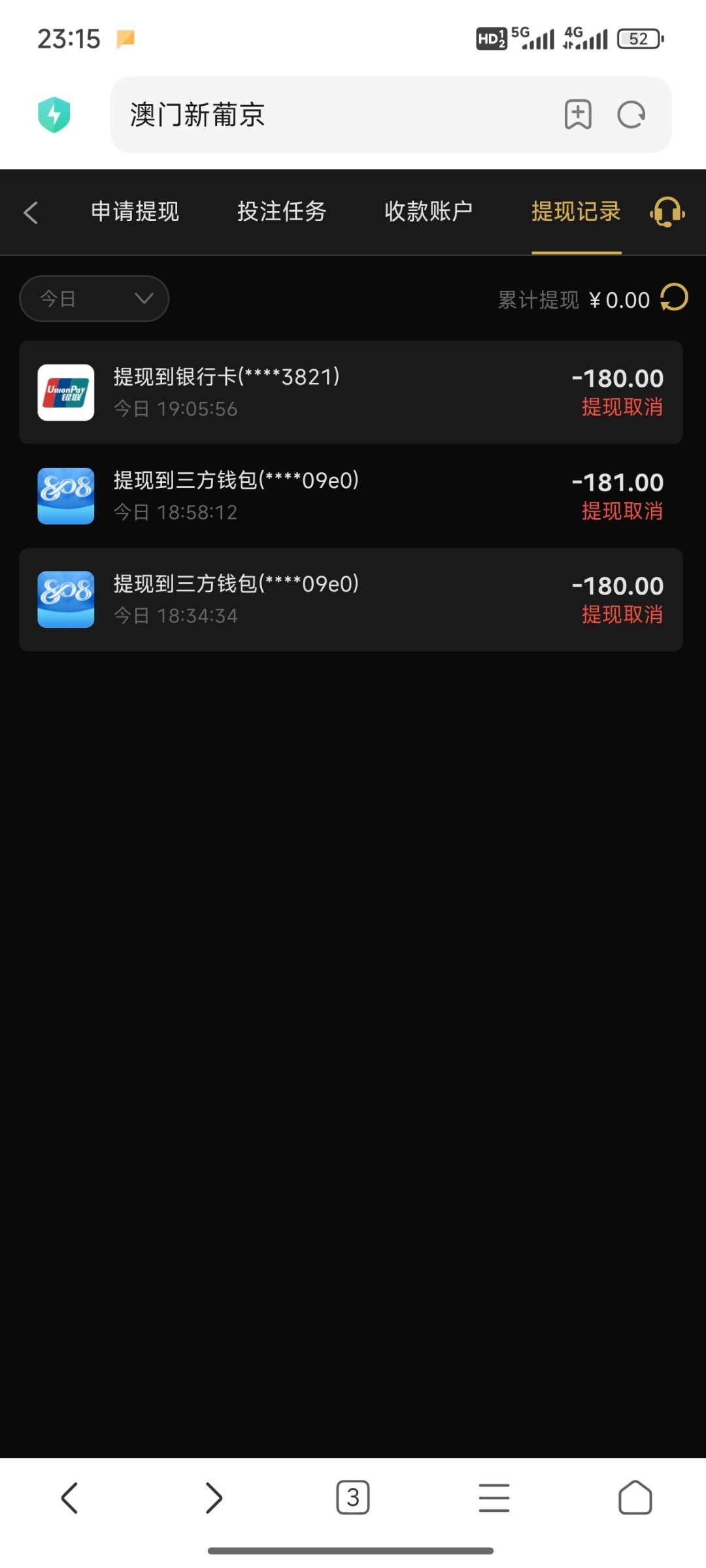Tap the address bar search field
This screenshot has width=706, height=1568.
click(294, 114)
